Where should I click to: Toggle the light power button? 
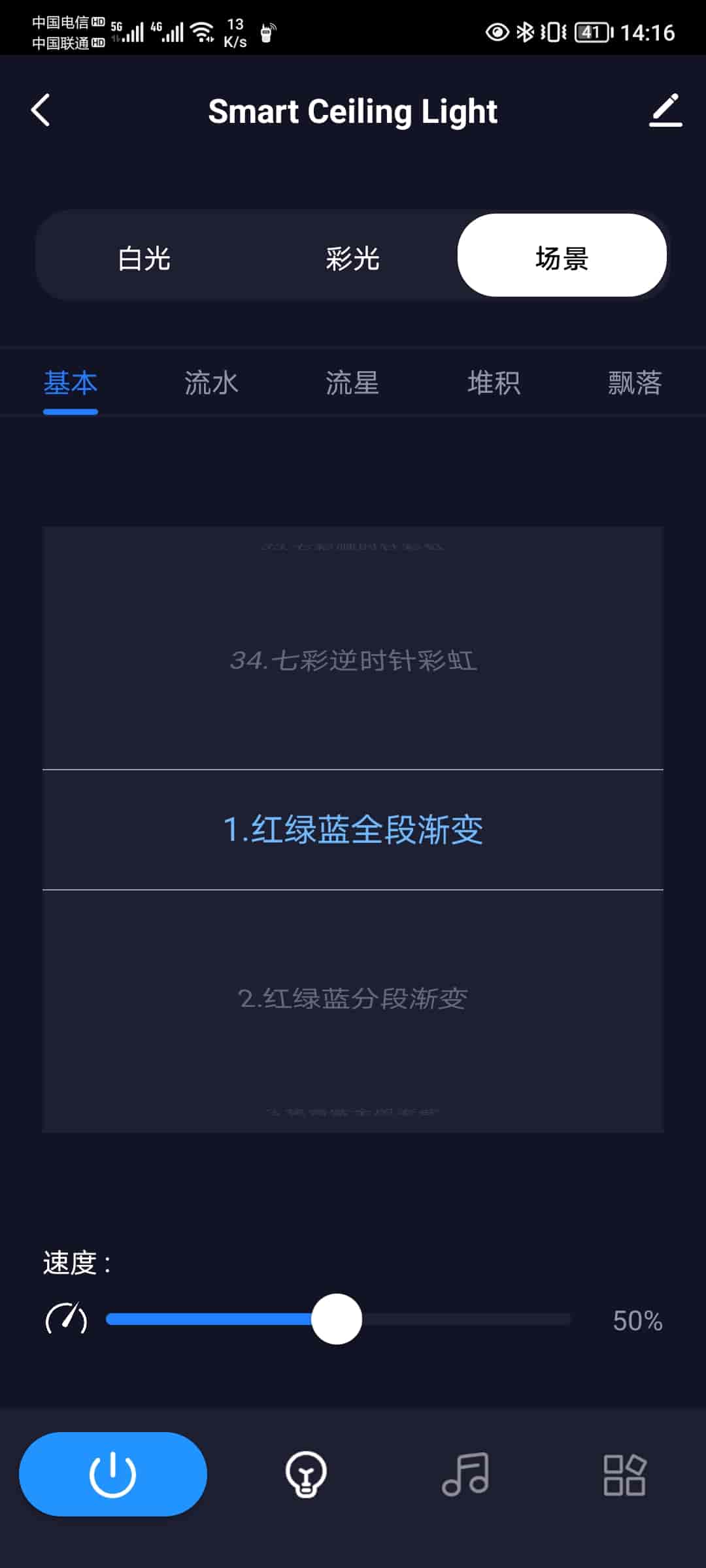113,1474
